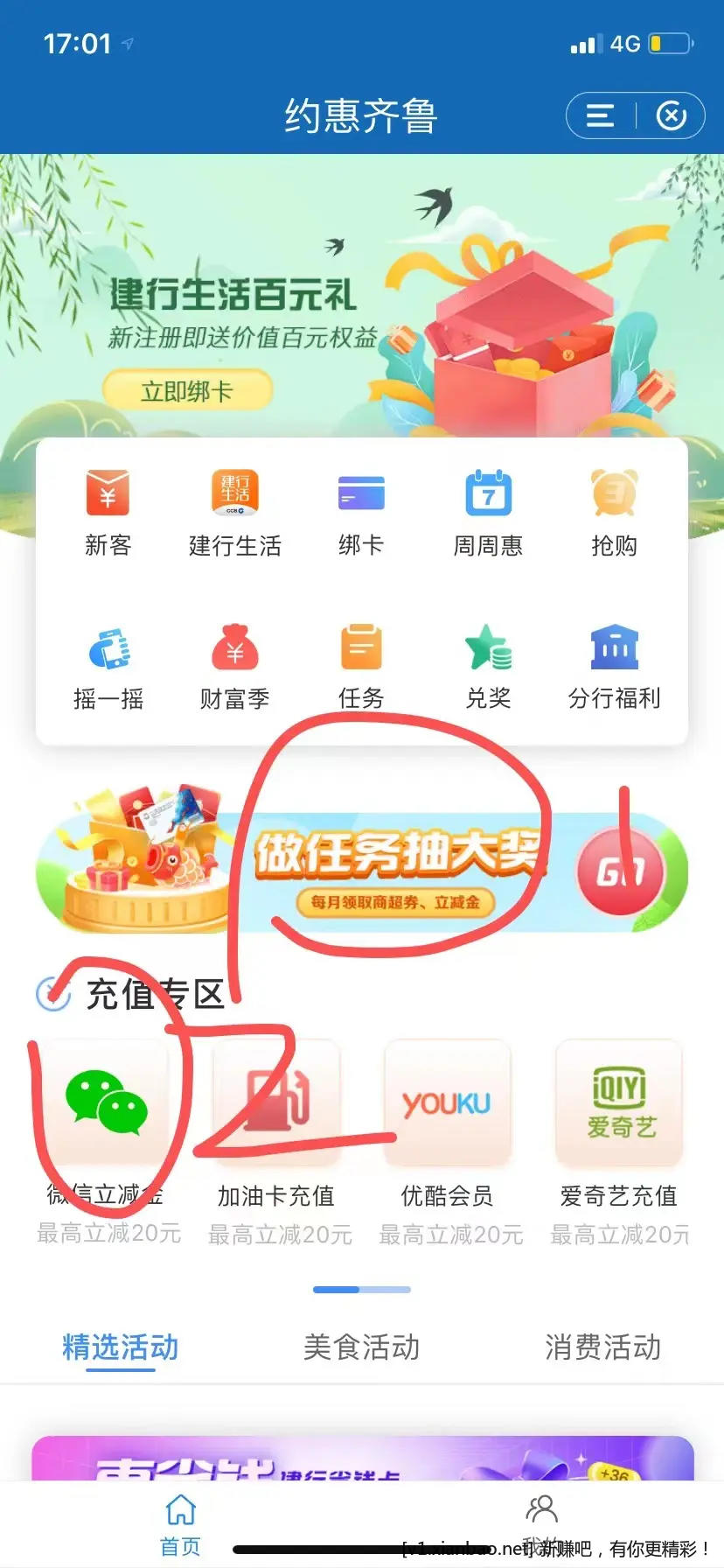Open the mini-program menu icon
The image size is (724, 1568).
600,115
